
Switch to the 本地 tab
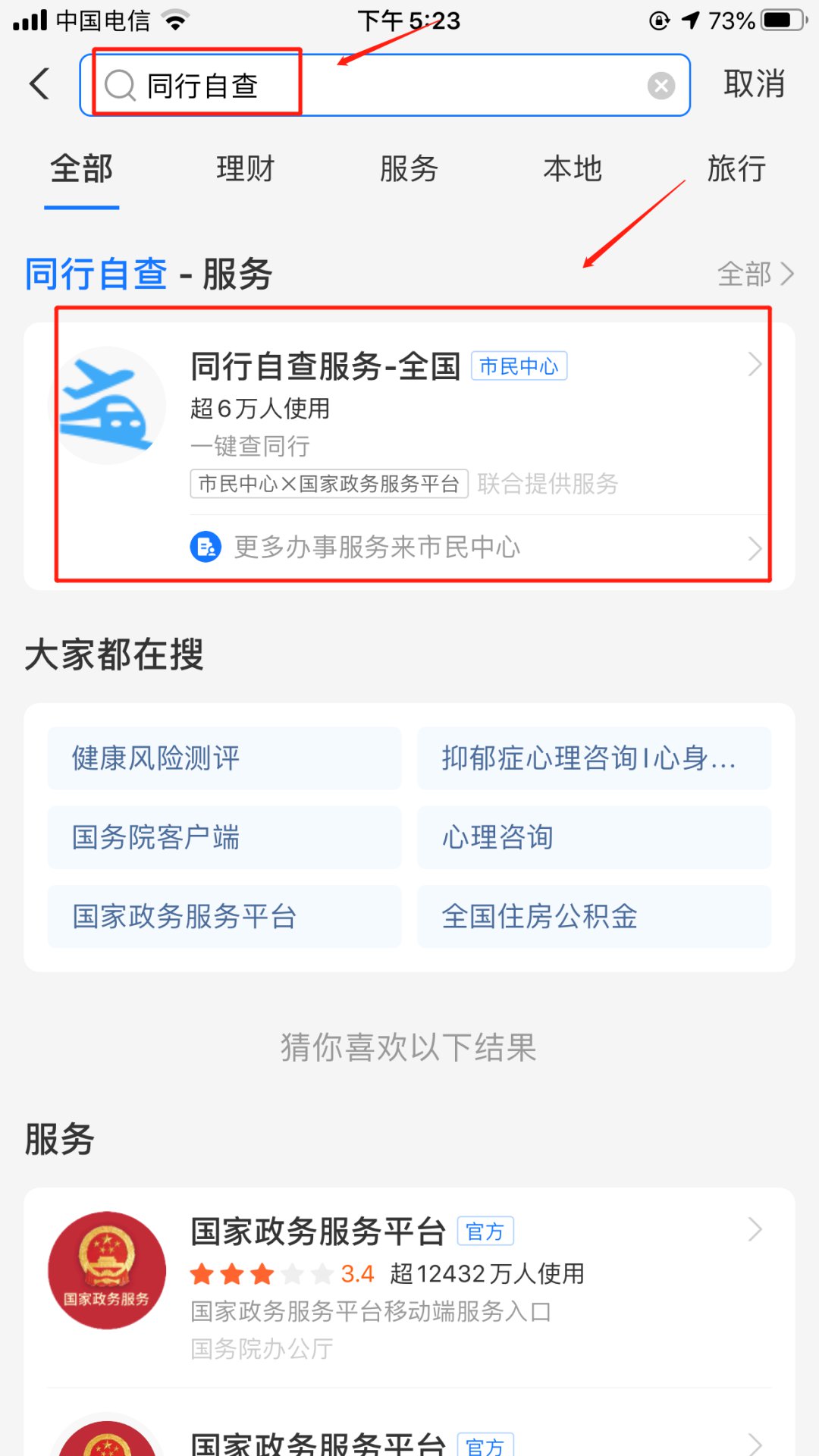coord(573,168)
